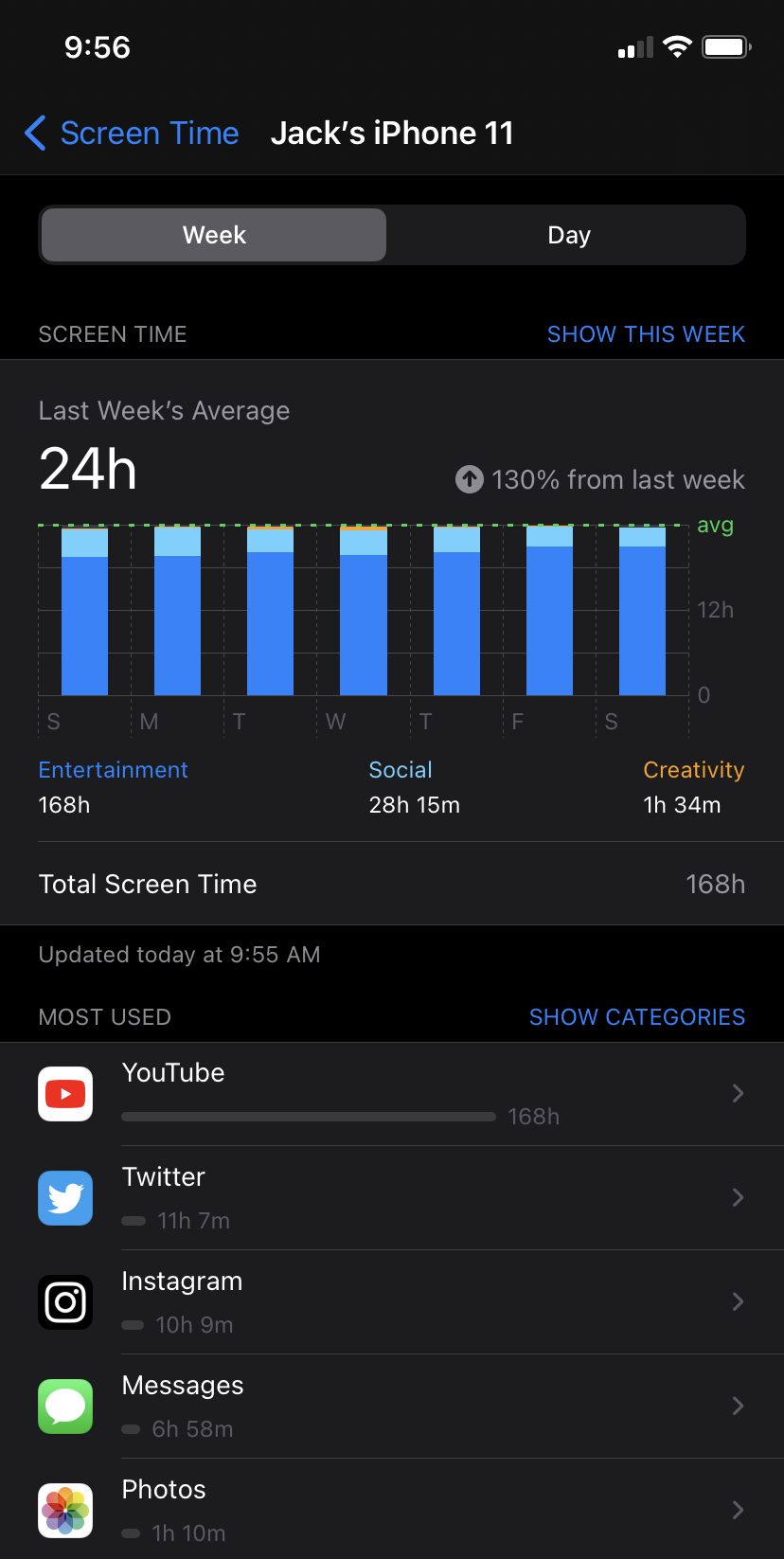The height and width of the screenshot is (1559, 784).
Task: Open YouTube usage details
Action: [x=392, y=1094]
